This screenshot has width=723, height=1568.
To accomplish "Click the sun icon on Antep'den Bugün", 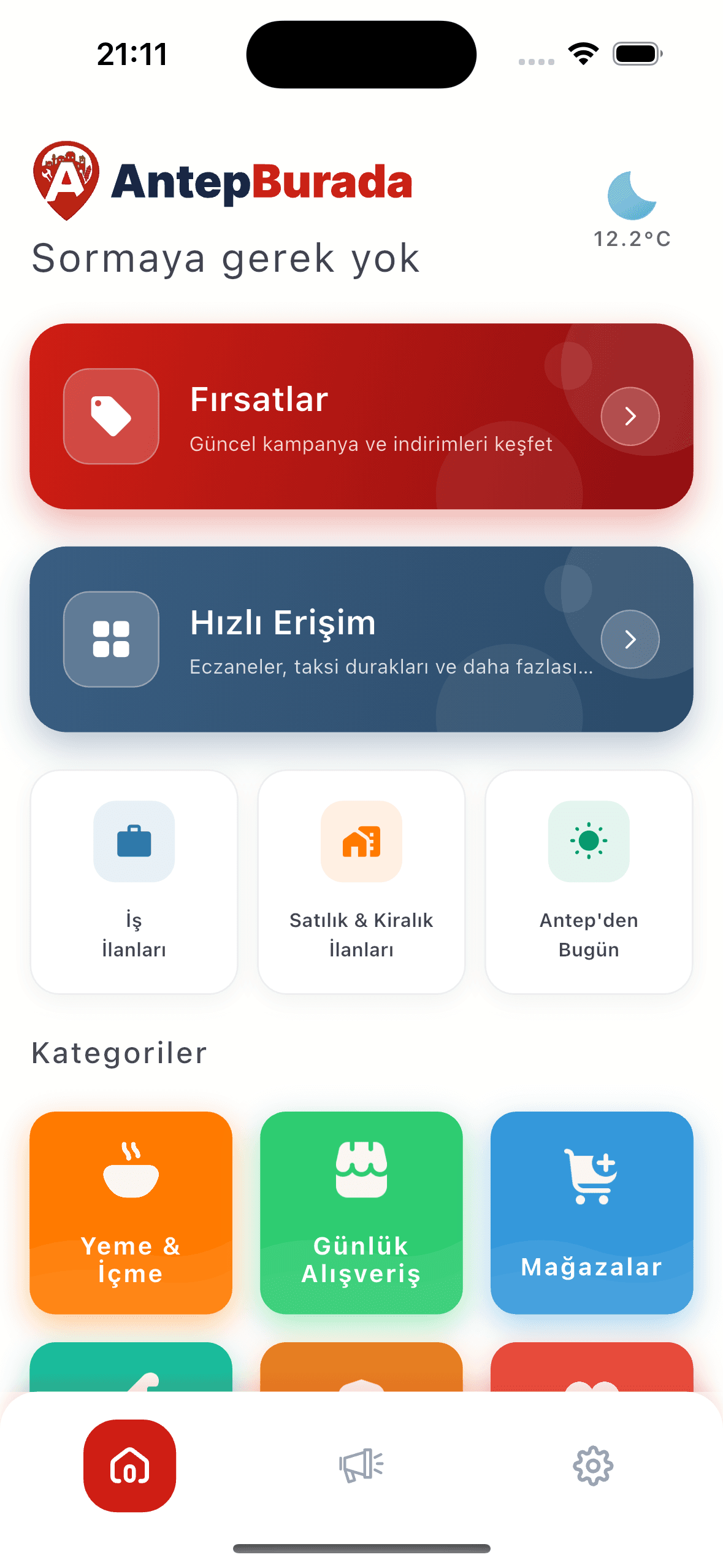I will pyautogui.click(x=588, y=842).
